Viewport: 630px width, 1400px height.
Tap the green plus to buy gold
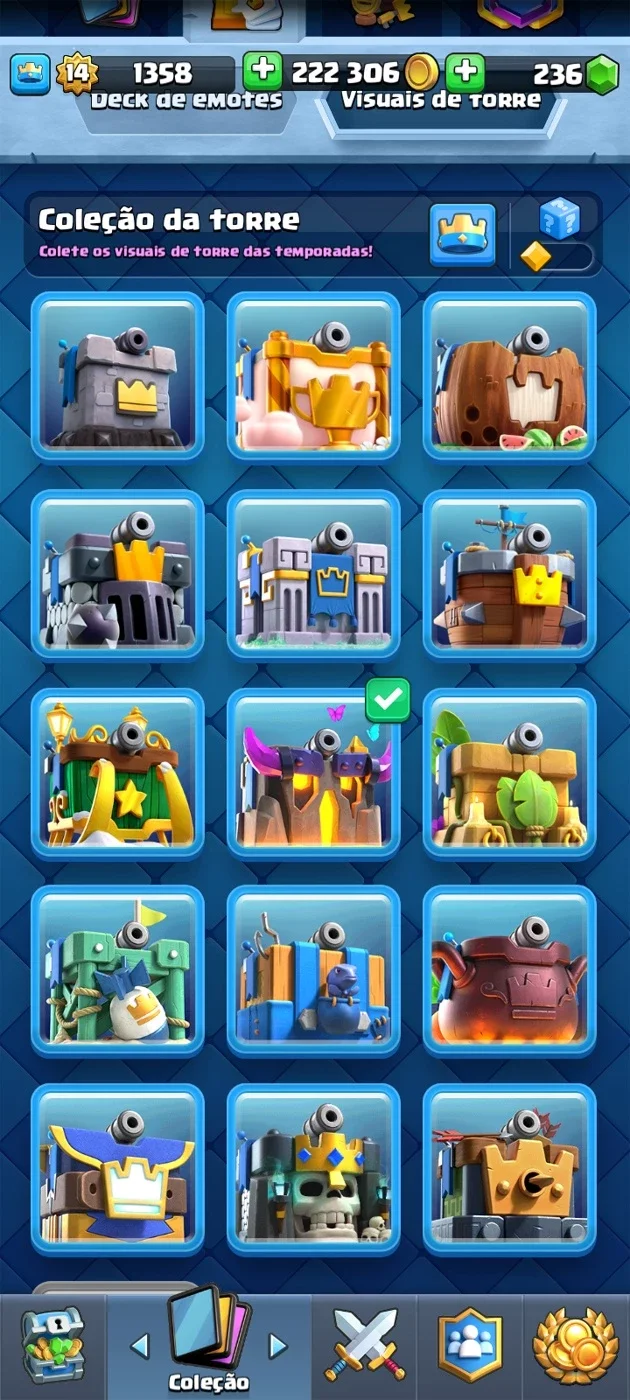262,72
